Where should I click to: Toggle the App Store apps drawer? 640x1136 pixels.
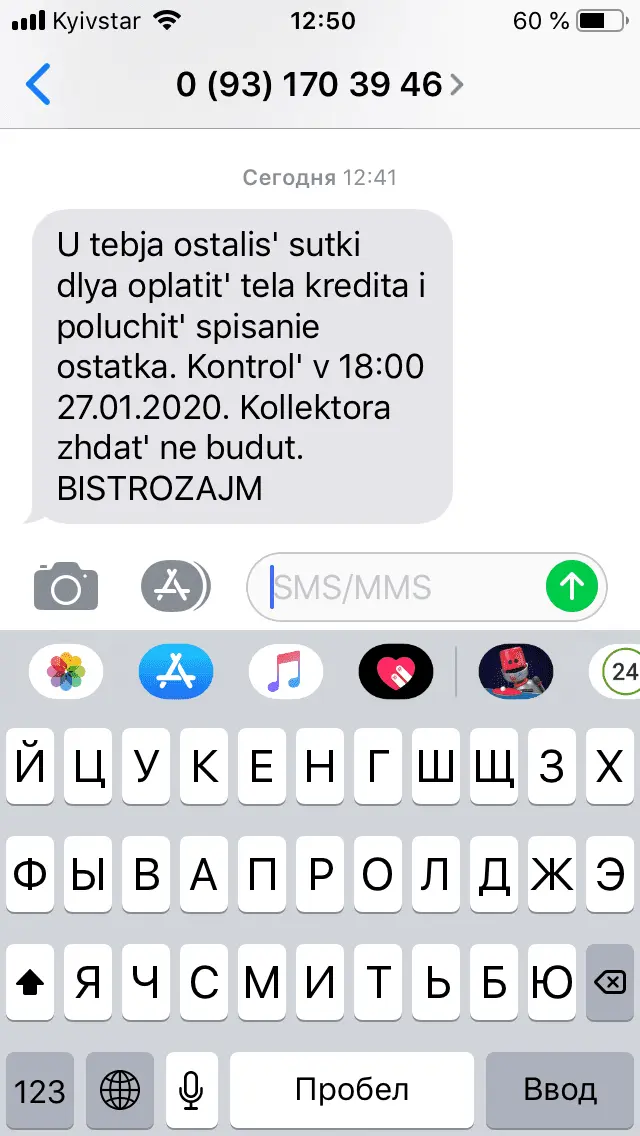coord(175,586)
